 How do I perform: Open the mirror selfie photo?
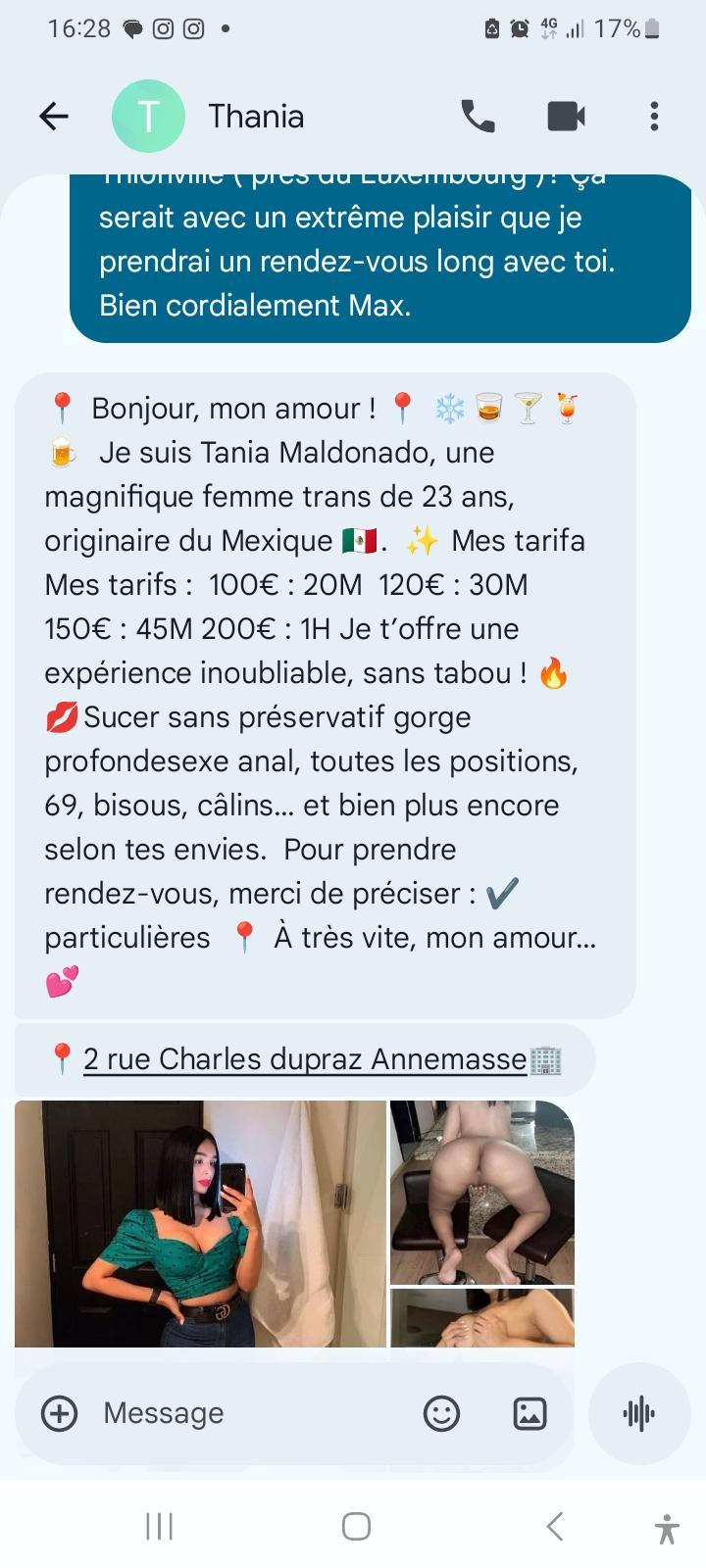click(200, 1223)
